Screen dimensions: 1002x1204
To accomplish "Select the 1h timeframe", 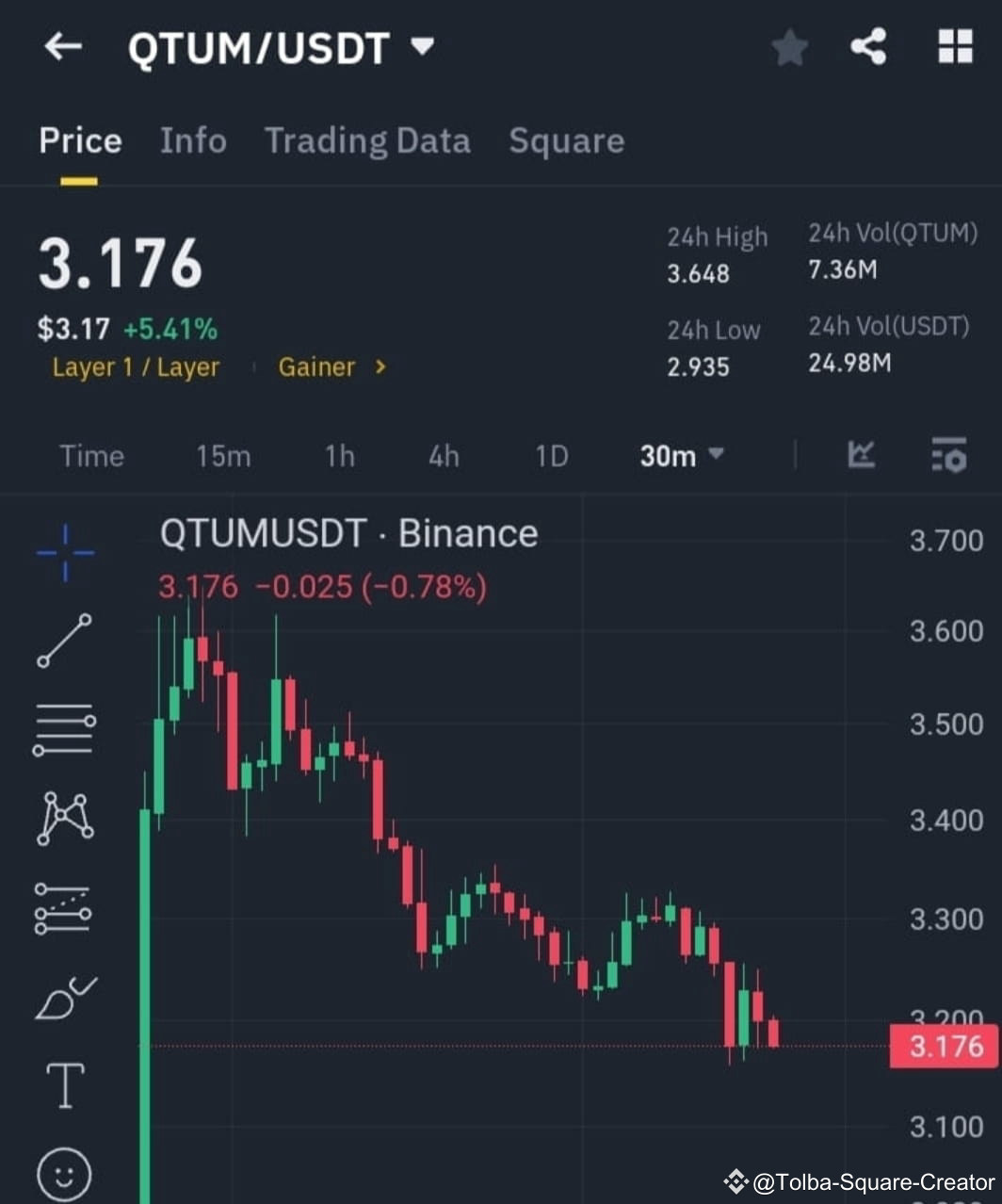I will pos(339,456).
